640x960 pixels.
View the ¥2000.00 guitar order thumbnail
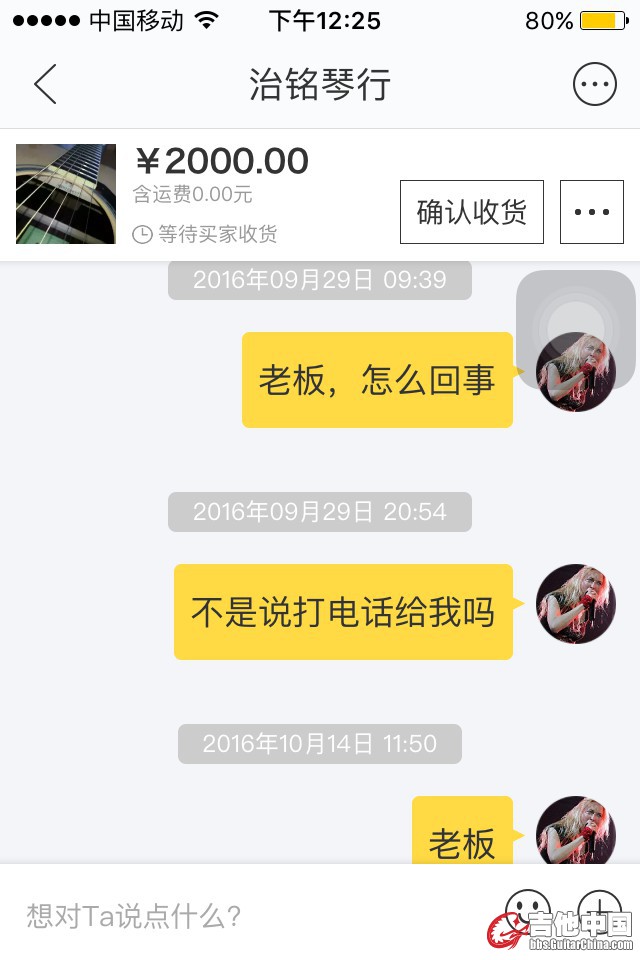(x=66, y=194)
